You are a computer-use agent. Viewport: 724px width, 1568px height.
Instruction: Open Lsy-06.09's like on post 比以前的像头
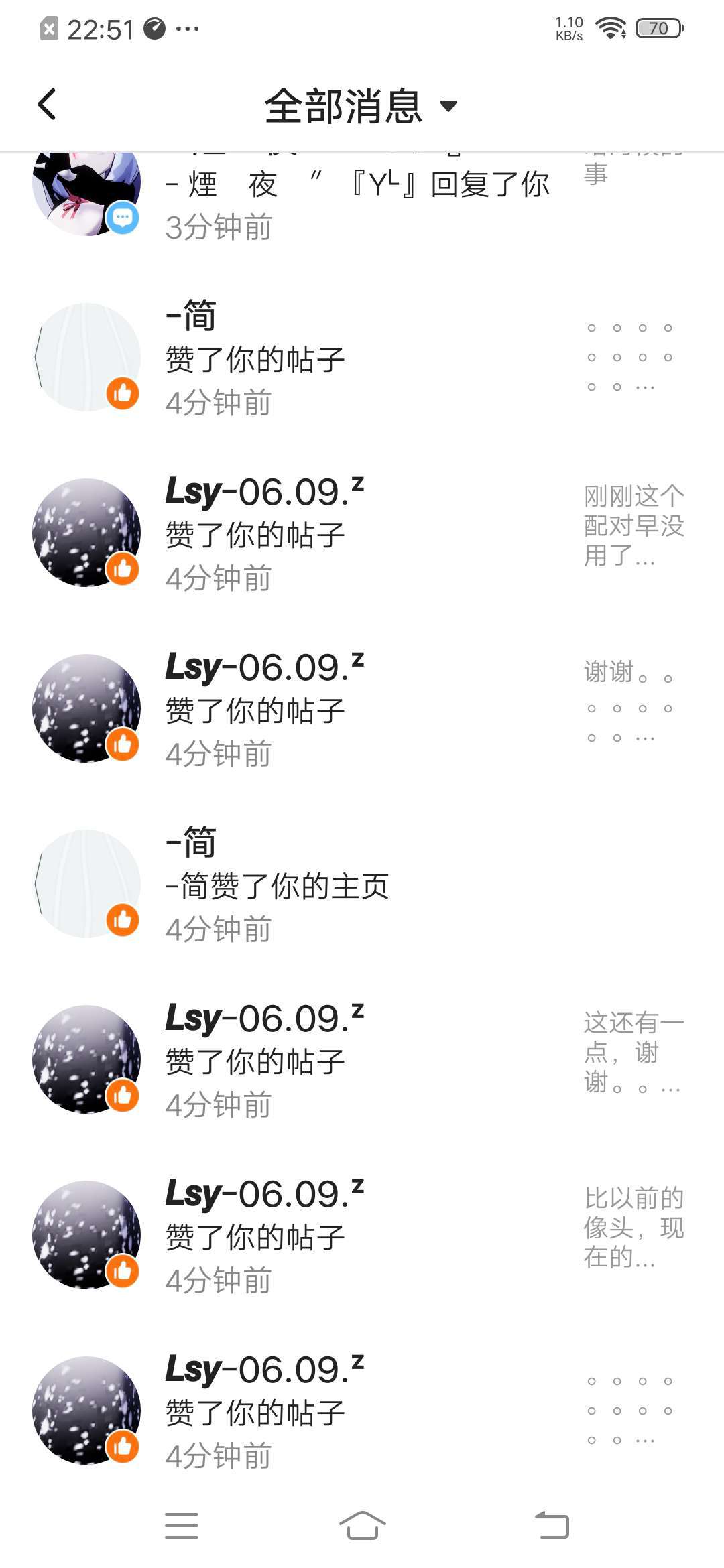[x=362, y=1236]
